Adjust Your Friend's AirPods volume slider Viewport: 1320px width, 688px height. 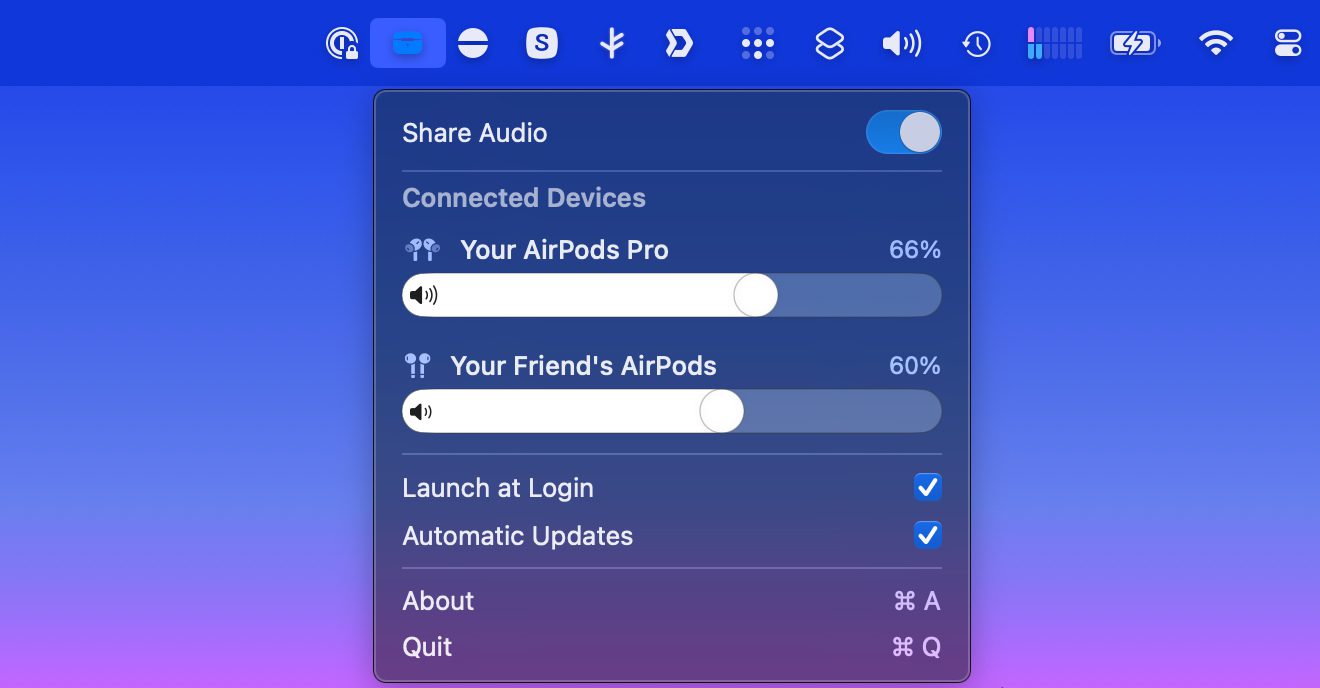[721, 411]
